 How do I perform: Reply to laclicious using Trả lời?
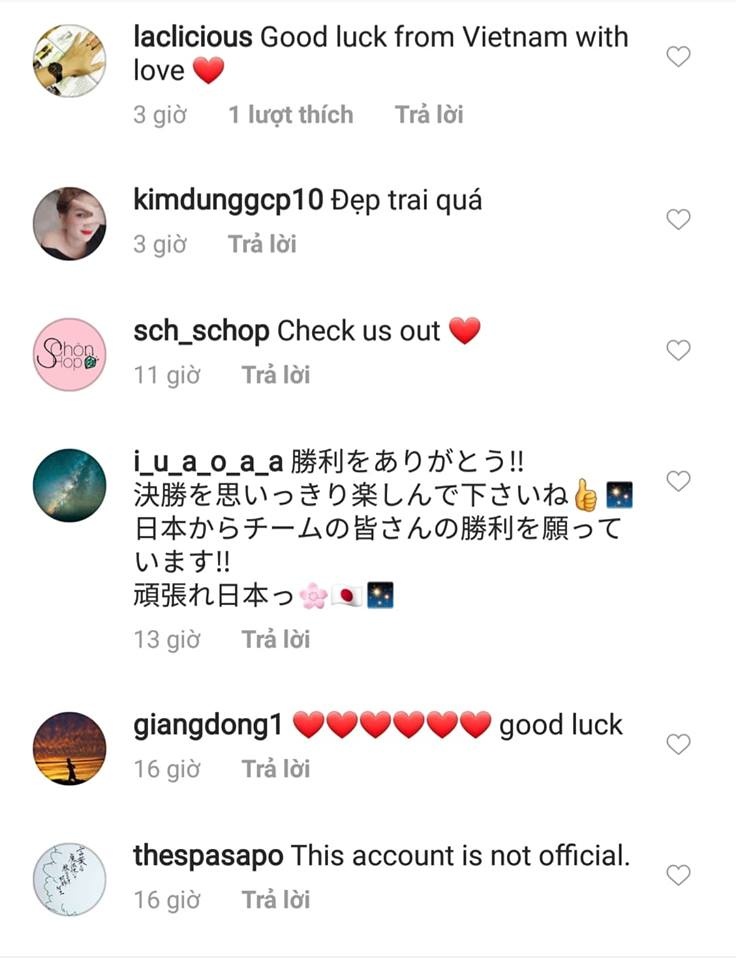point(430,114)
